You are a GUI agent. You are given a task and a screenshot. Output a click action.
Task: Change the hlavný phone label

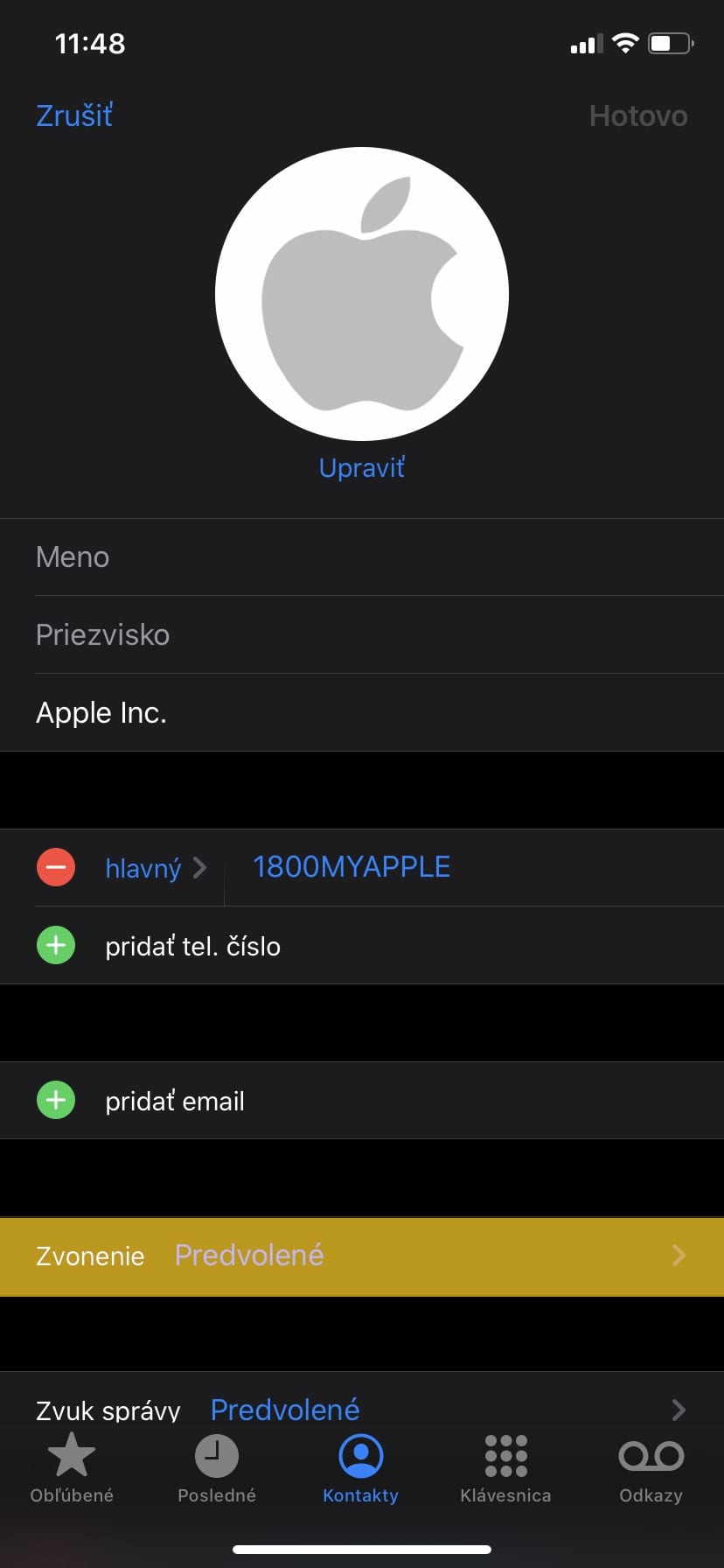(x=156, y=868)
